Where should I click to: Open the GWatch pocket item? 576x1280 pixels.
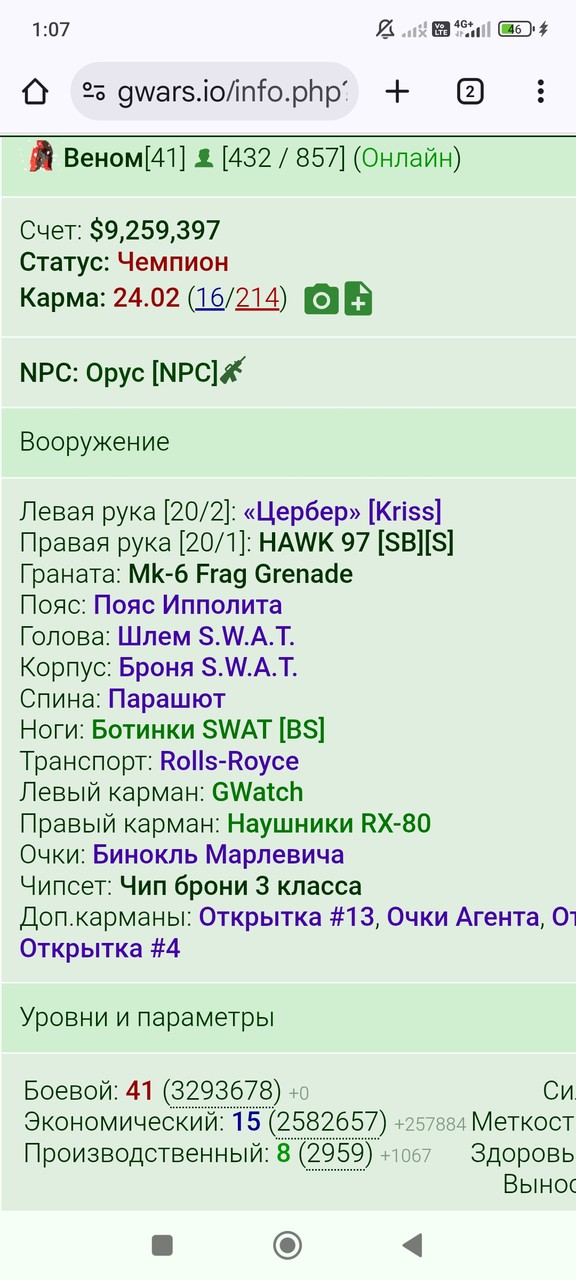[x=258, y=792]
